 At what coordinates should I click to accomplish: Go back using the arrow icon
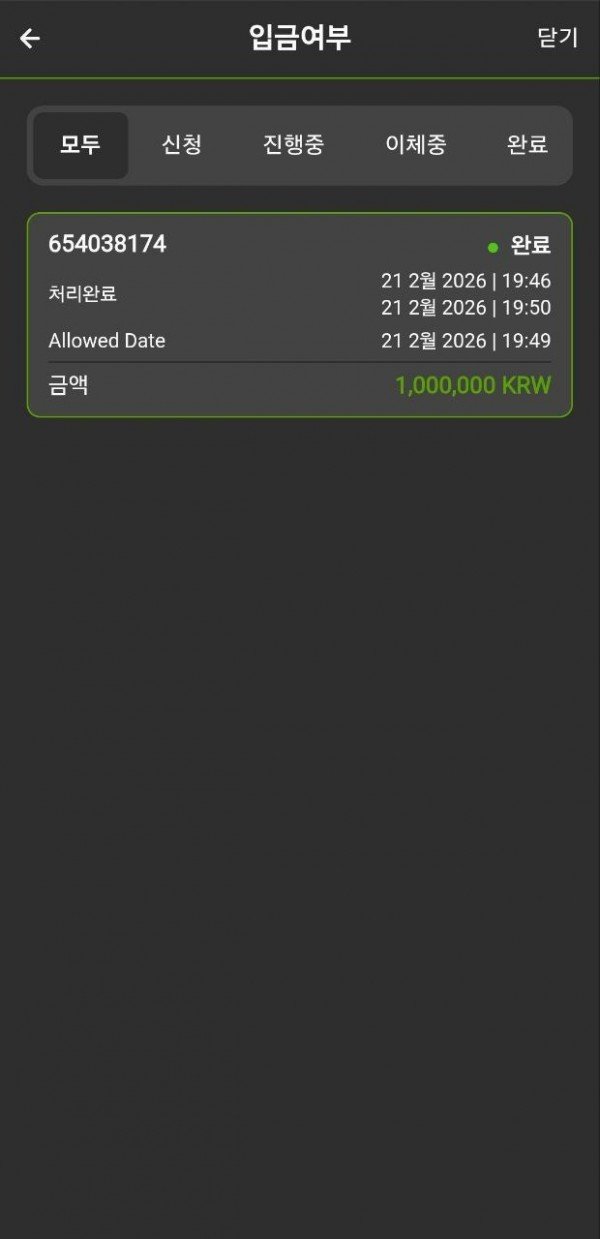(x=30, y=39)
